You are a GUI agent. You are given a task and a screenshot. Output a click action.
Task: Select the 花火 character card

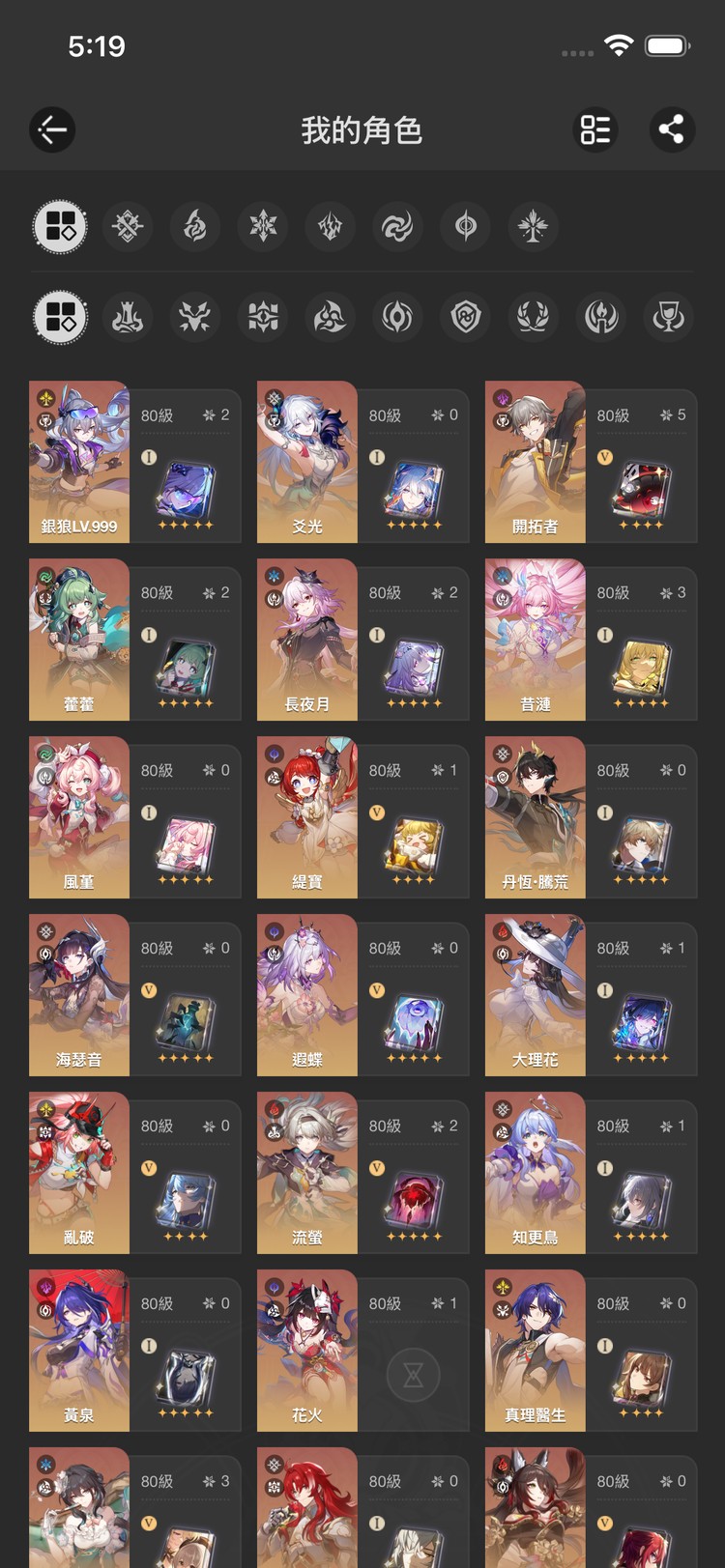[363, 1351]
